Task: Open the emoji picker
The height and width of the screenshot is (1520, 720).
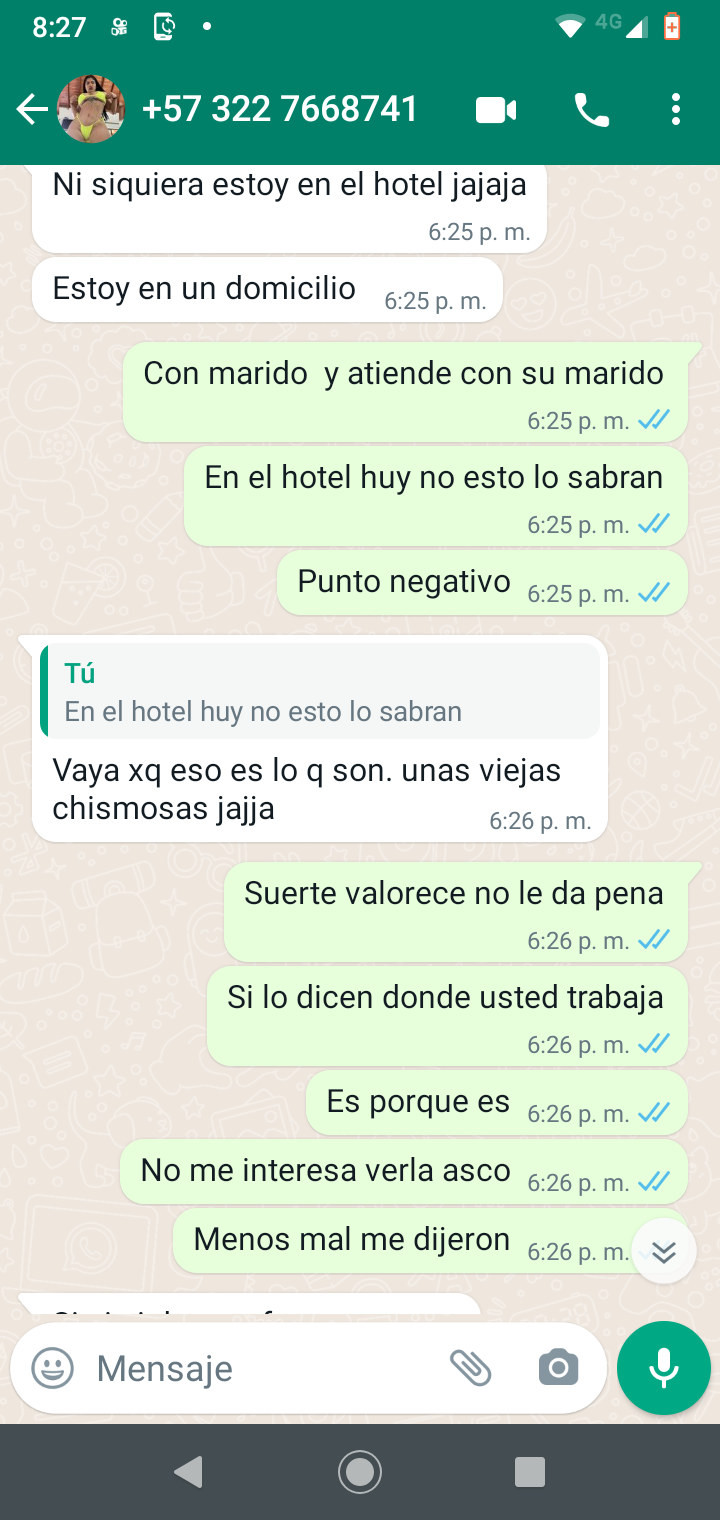Action: click(53, 1368)
